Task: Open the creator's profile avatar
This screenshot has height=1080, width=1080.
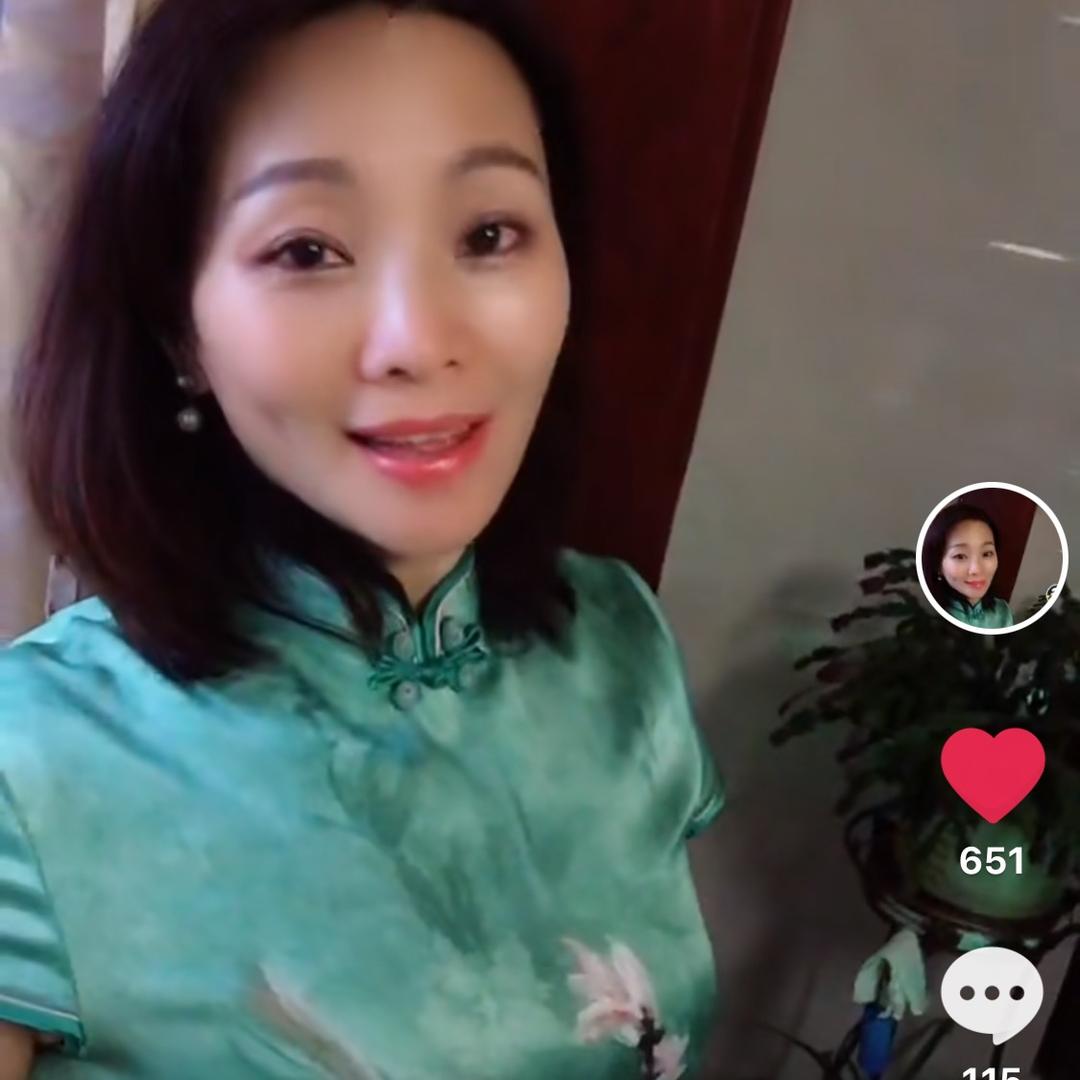Action: [991, 559]
